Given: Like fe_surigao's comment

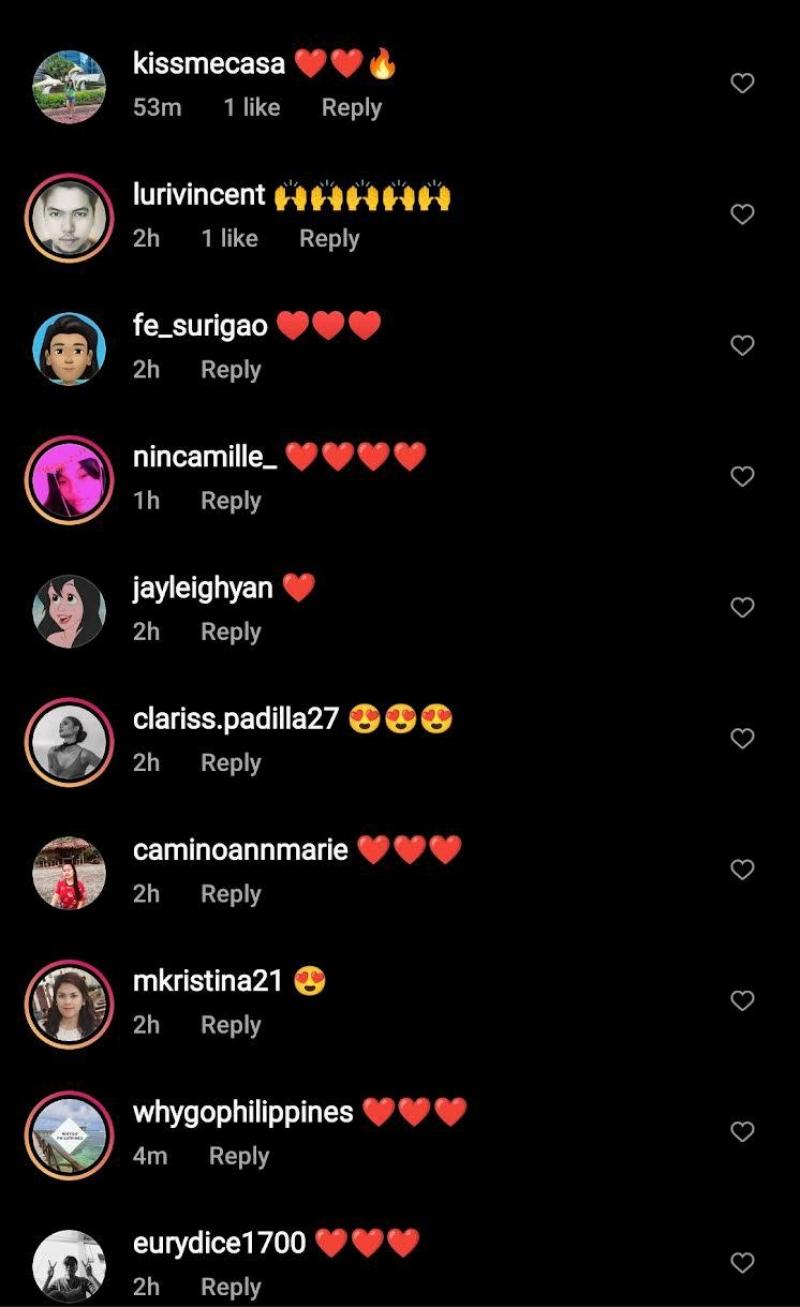Looking at the screenshot, I should tap(742, 345).
